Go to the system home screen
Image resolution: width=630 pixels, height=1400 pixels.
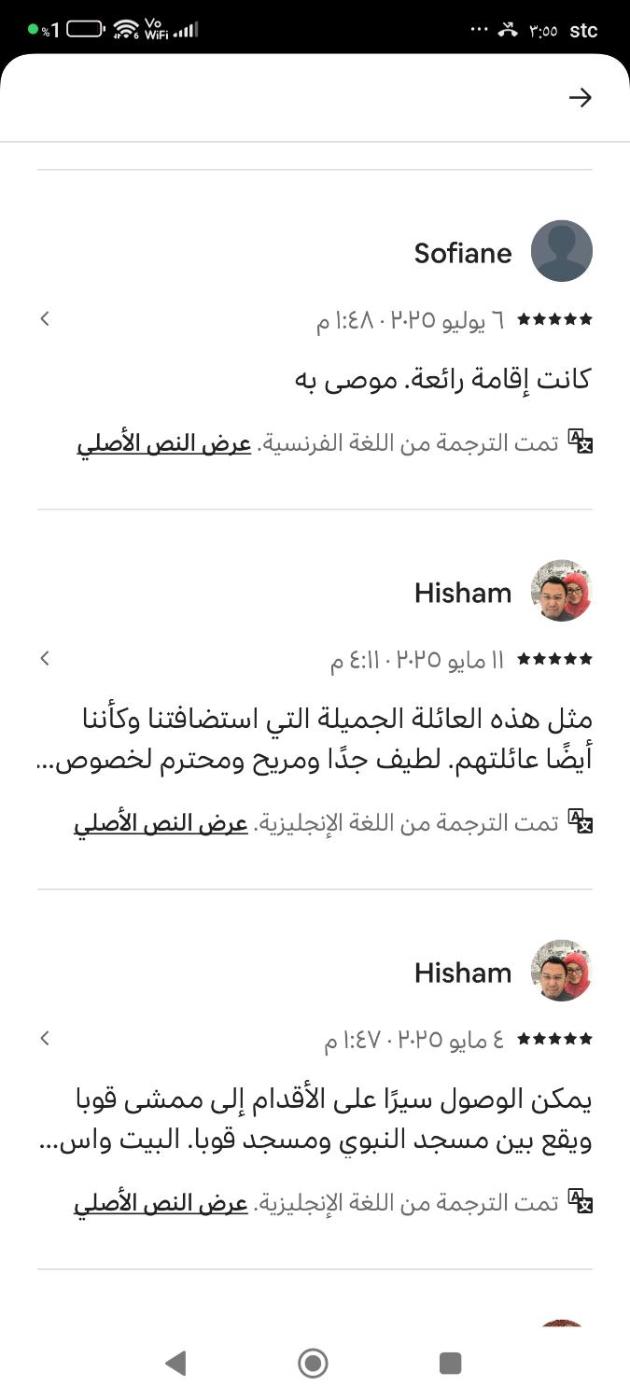313,1362
